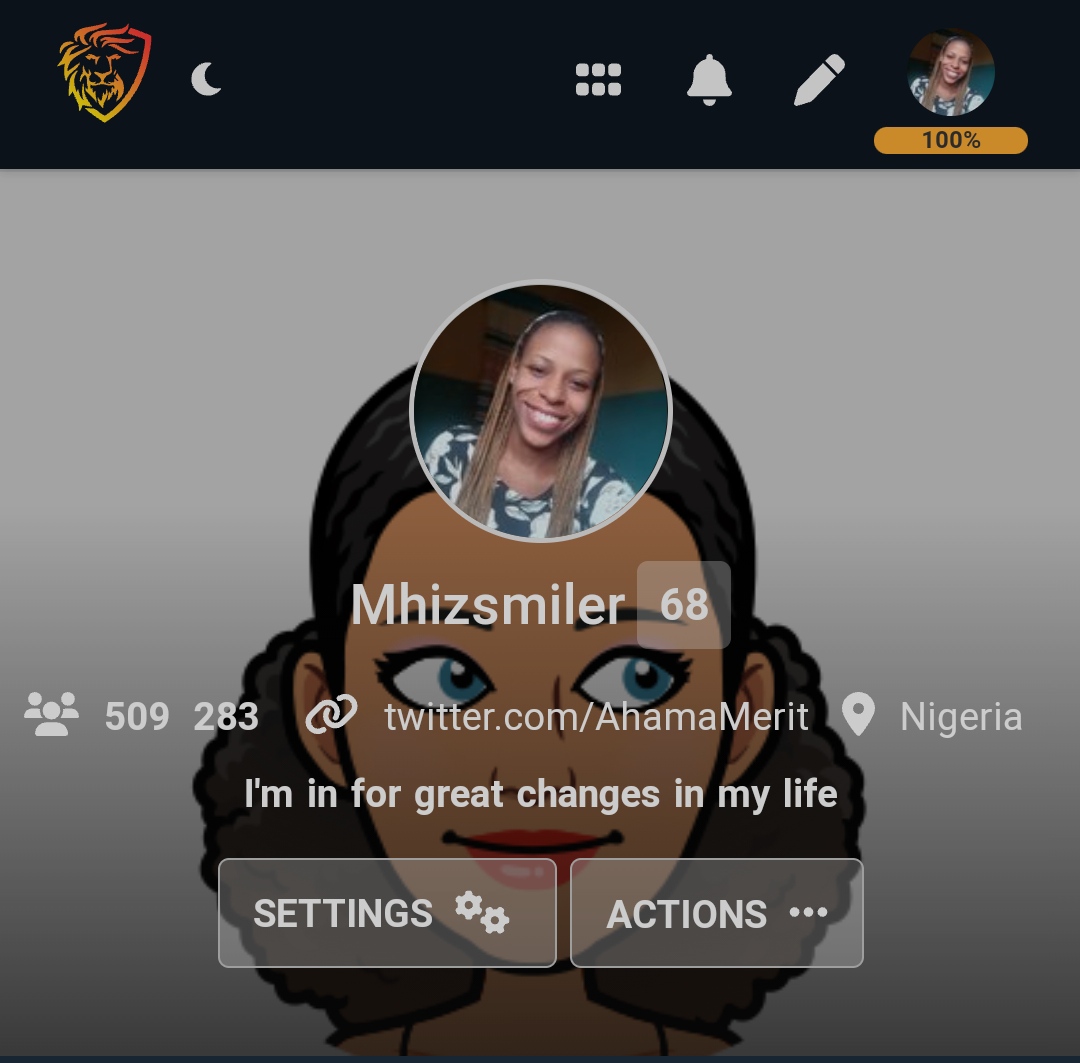
Task: Open the account avatar menu in the header
Action: pos(950,74)
